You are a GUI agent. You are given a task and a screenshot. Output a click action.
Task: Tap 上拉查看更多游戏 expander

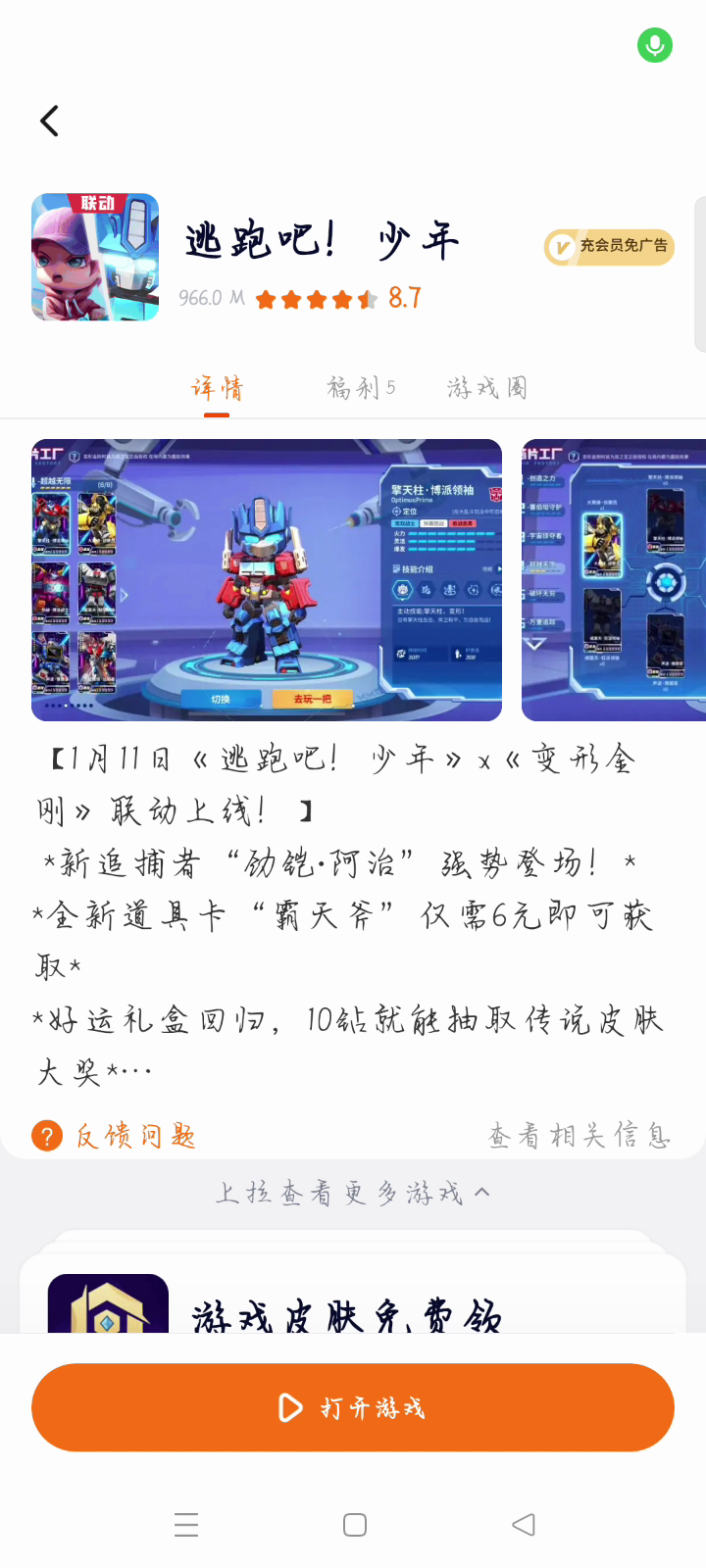coord(353,1193)
